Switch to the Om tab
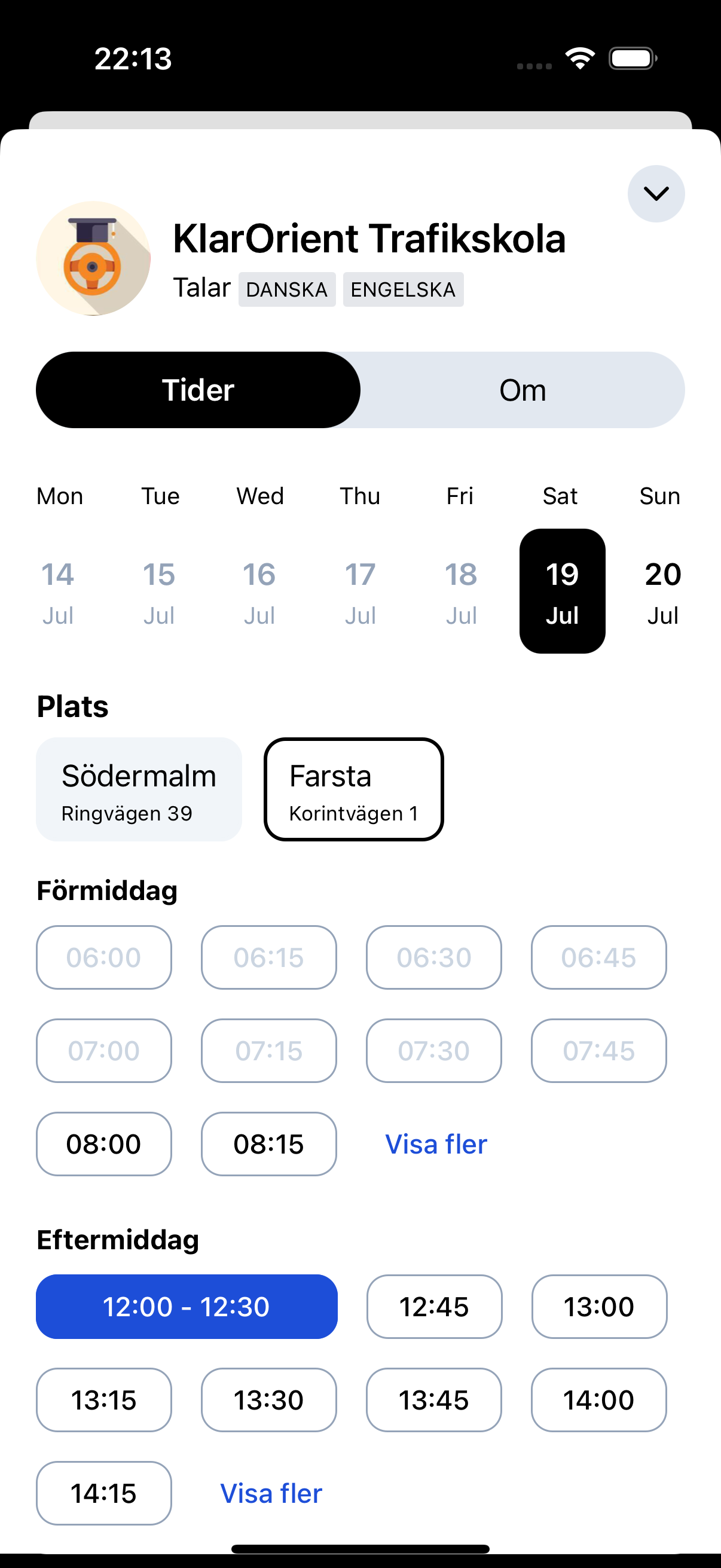 [522, 390]
